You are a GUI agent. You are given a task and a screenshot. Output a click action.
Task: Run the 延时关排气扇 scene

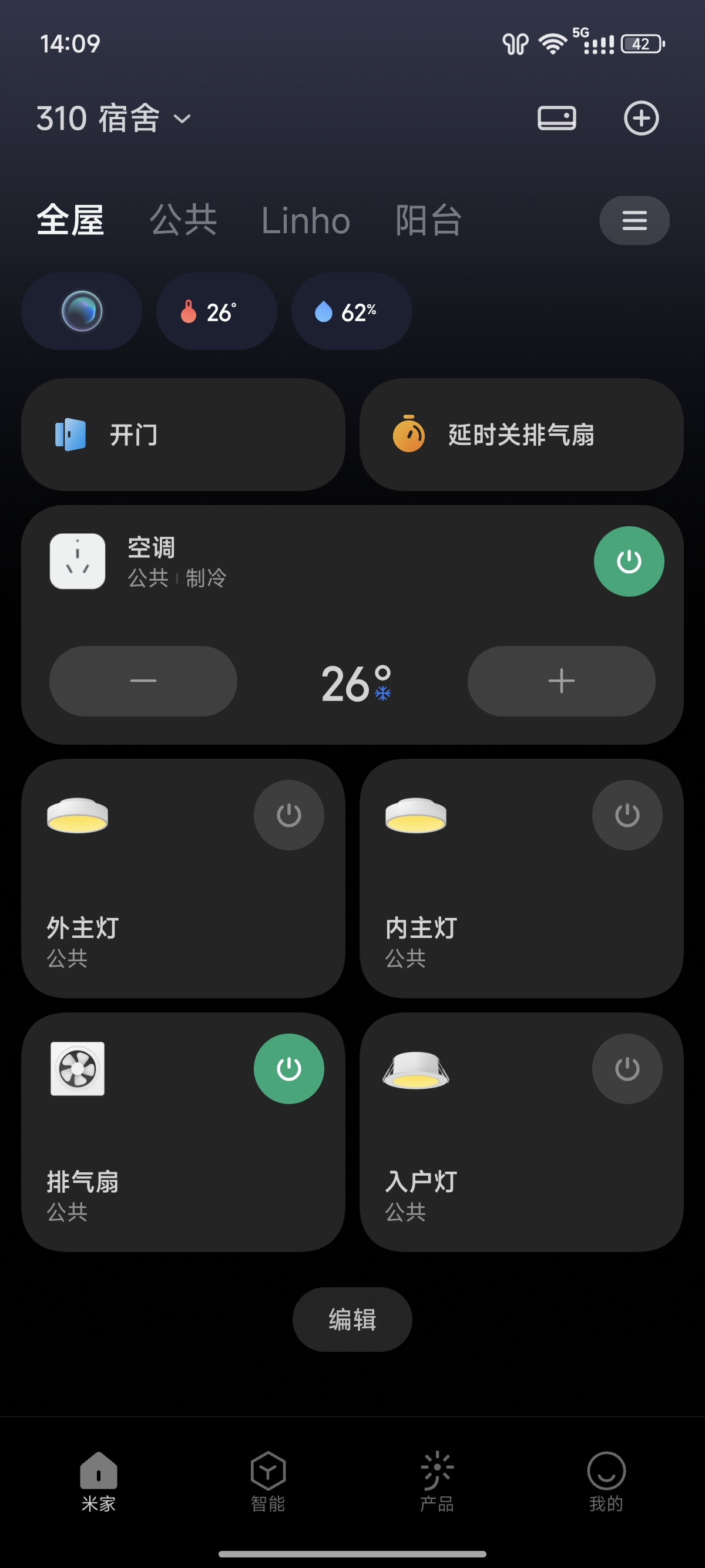coord(521,435)
